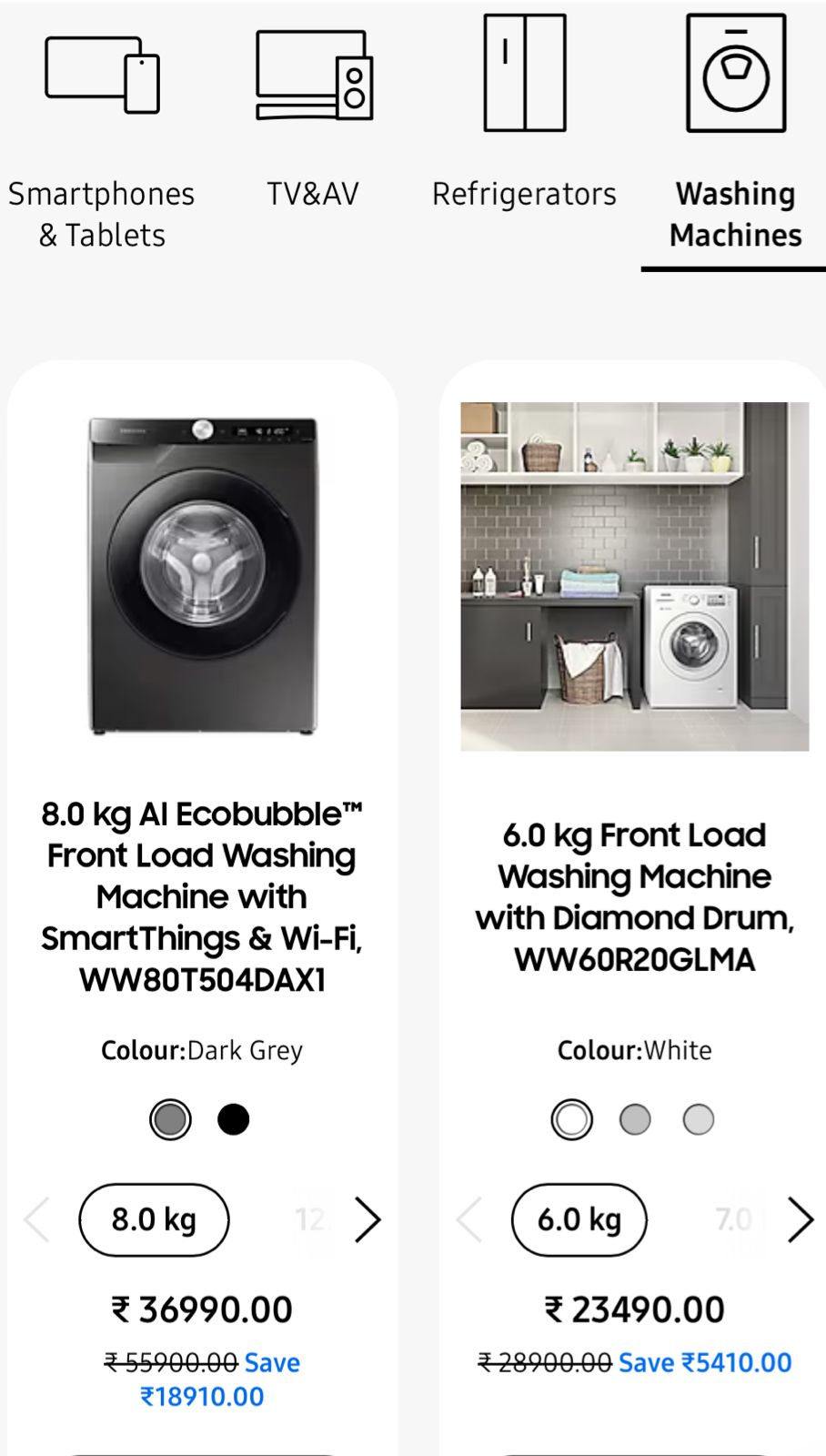Open the Refrigerators category icon
The height and width of the screenshot is (1456, 826).
tap(525, 75)
